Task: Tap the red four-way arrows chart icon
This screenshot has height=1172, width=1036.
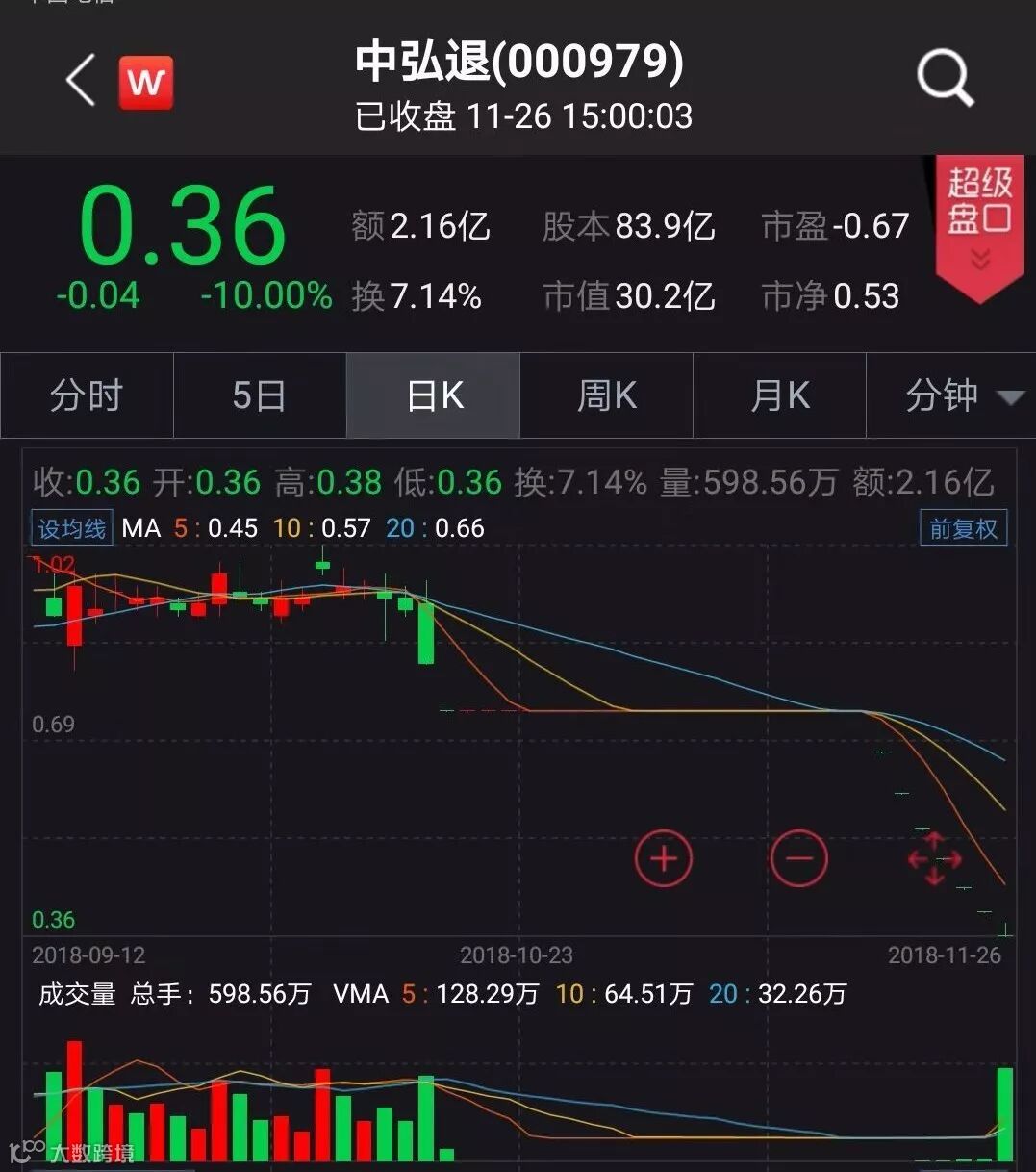Action: click(x=934, y=858)
